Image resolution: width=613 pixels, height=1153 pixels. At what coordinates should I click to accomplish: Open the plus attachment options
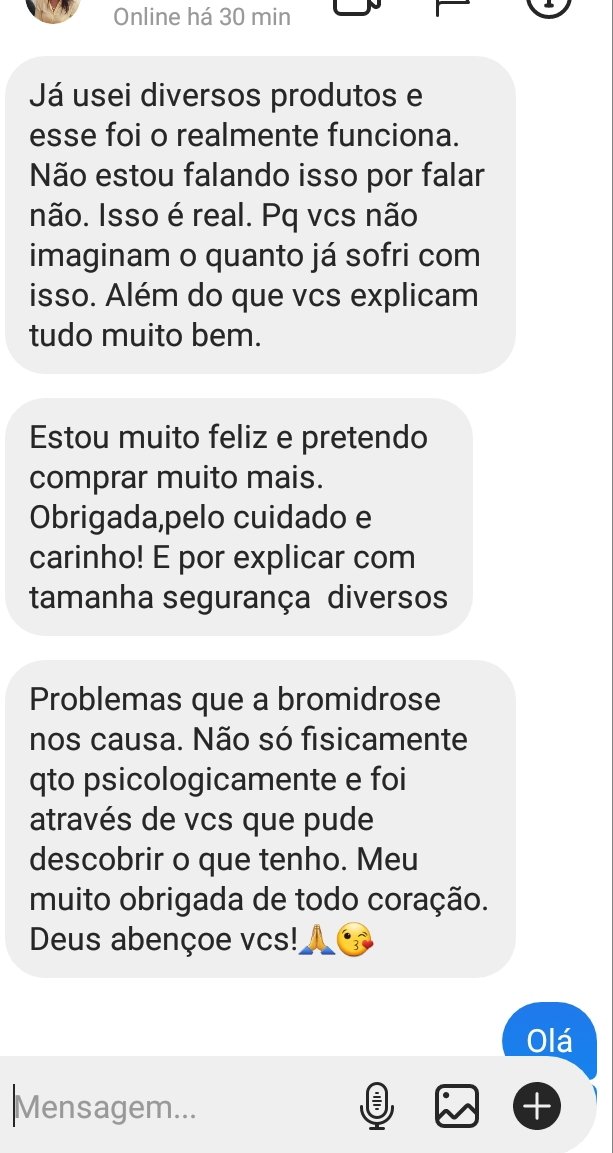[537, 1106]
